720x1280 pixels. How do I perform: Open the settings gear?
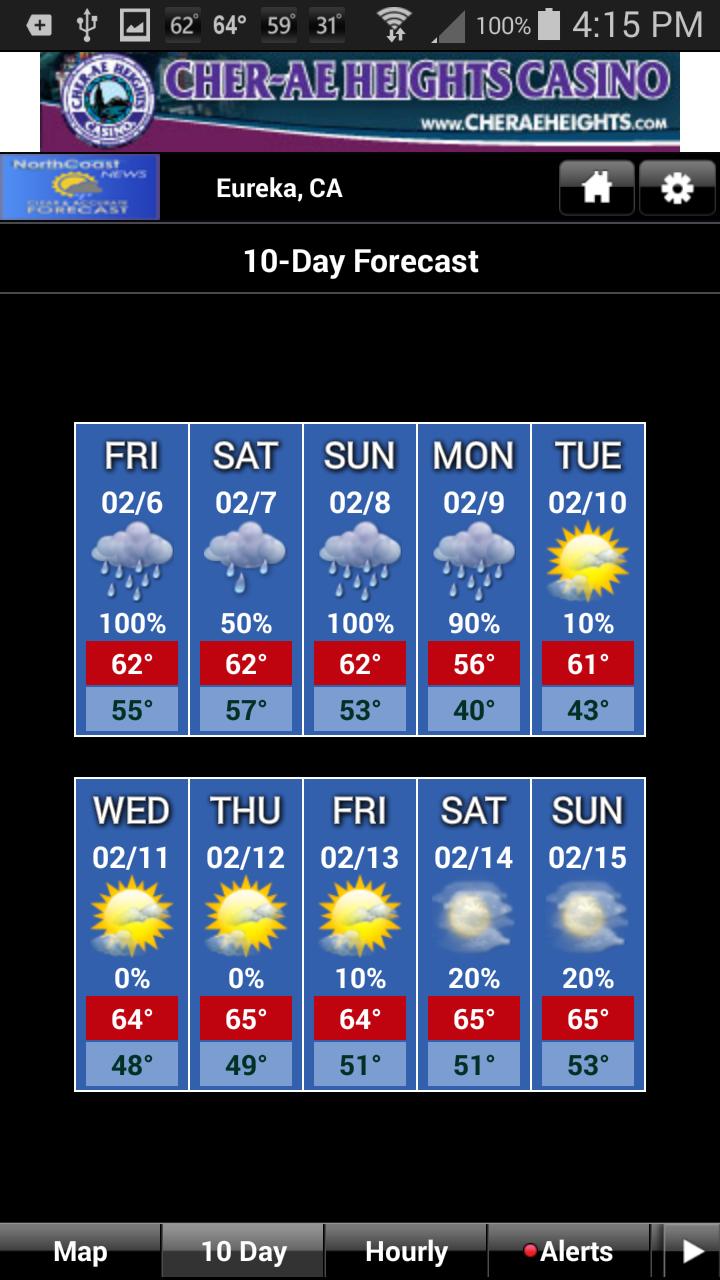[x=677, y=187]
